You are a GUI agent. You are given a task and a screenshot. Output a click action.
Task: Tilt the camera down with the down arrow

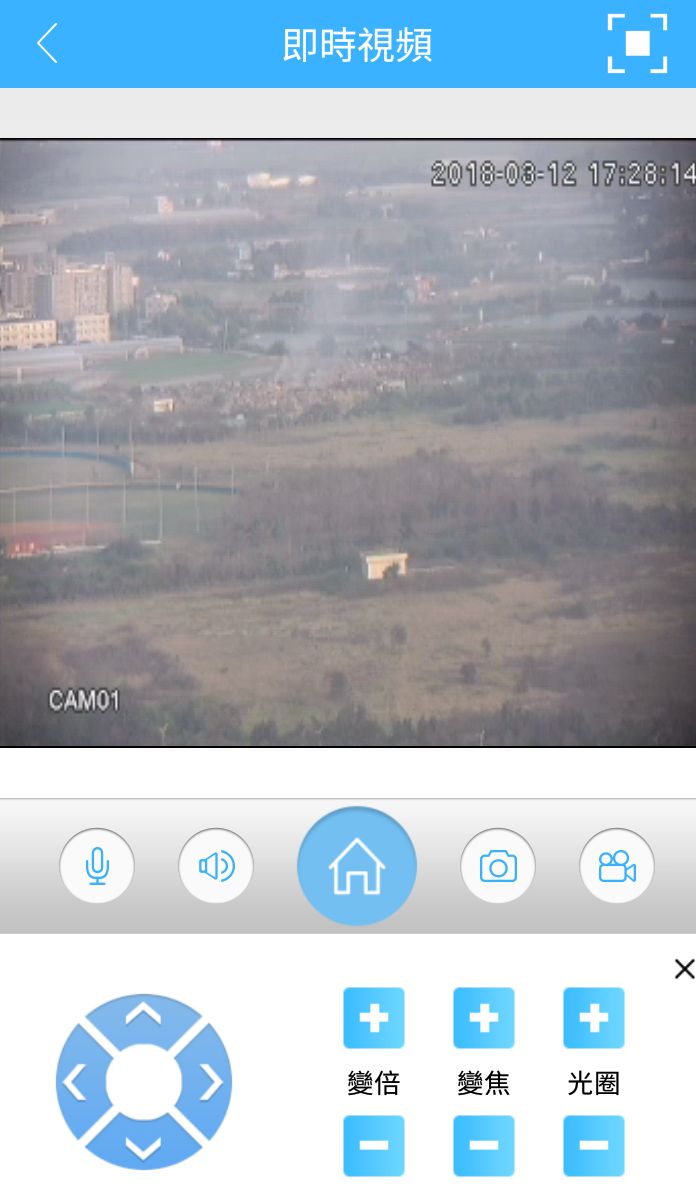tap(144, 1147)
